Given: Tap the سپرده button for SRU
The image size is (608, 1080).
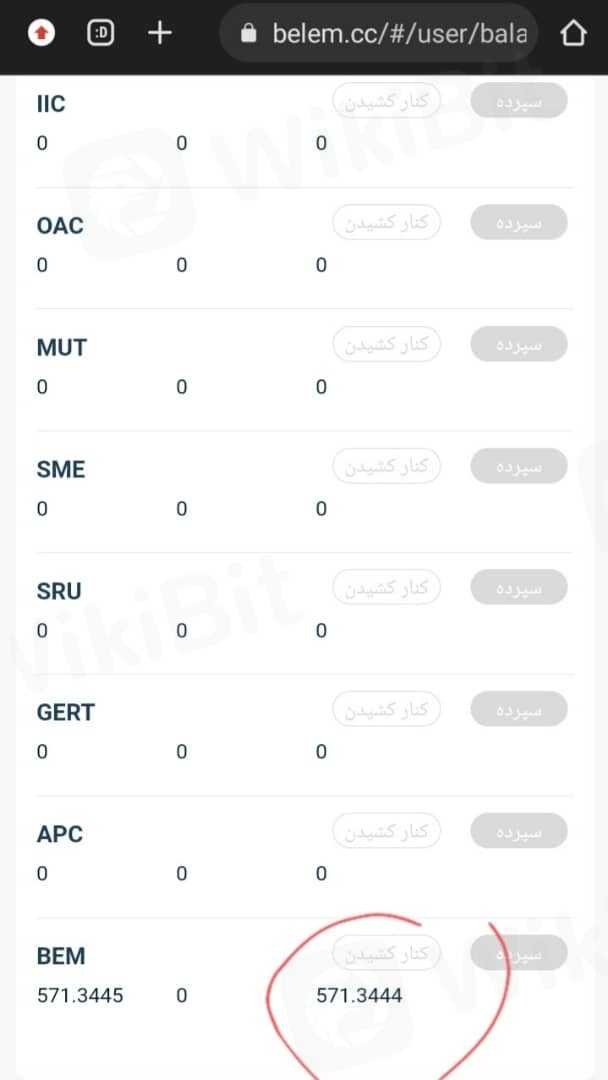Looking at the screenshot, I should point(518,588).
